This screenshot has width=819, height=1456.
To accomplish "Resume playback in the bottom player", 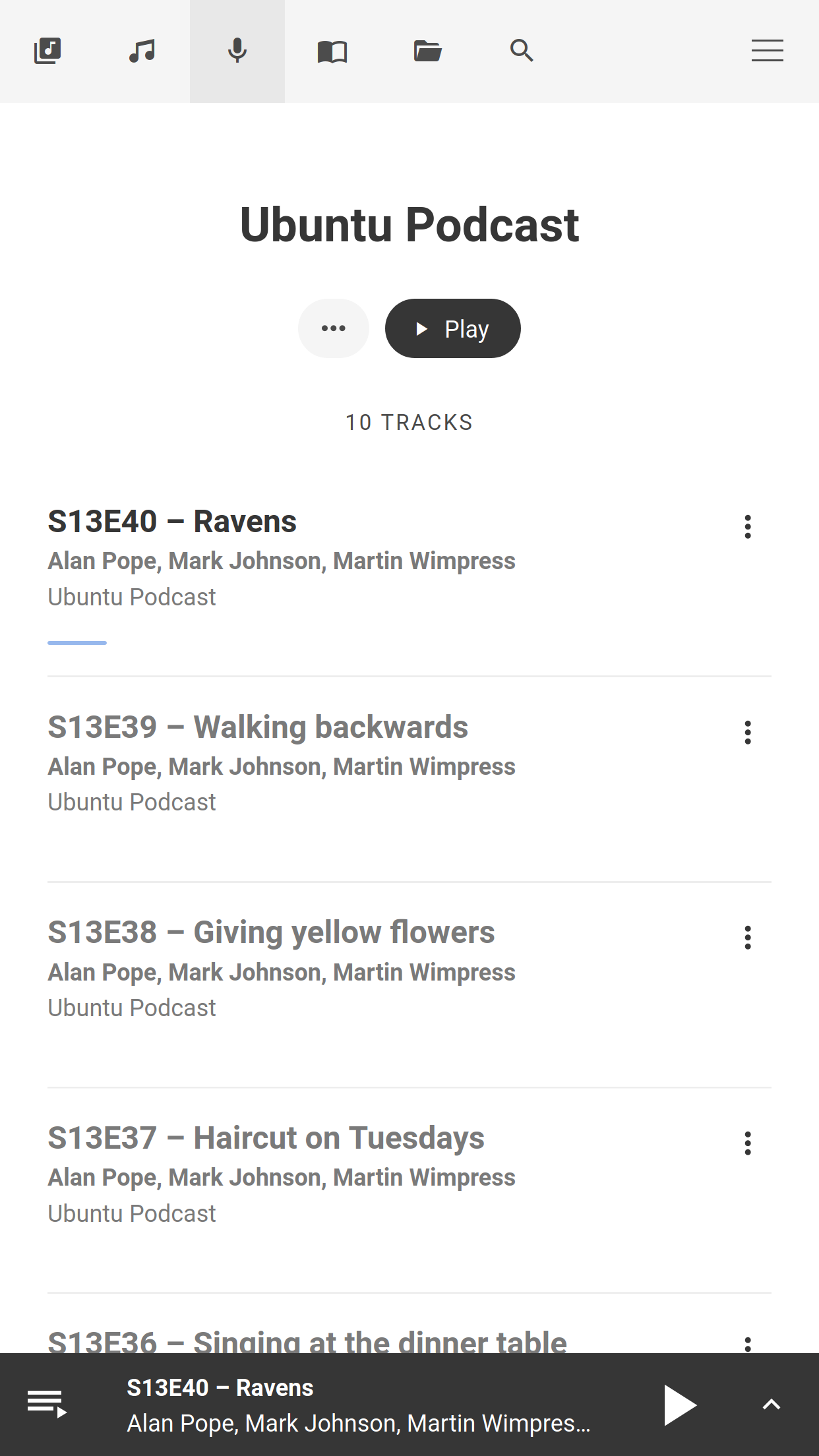I will point(680,1405).
